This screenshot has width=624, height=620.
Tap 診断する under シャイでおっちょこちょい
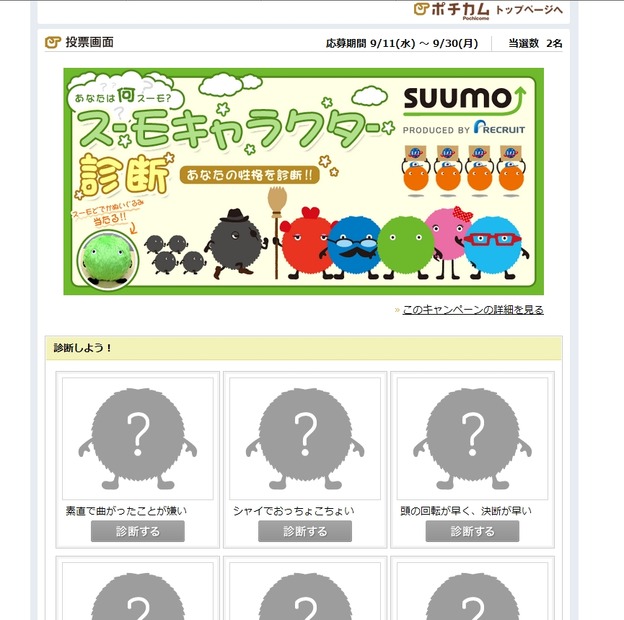(x=305, y=531)
